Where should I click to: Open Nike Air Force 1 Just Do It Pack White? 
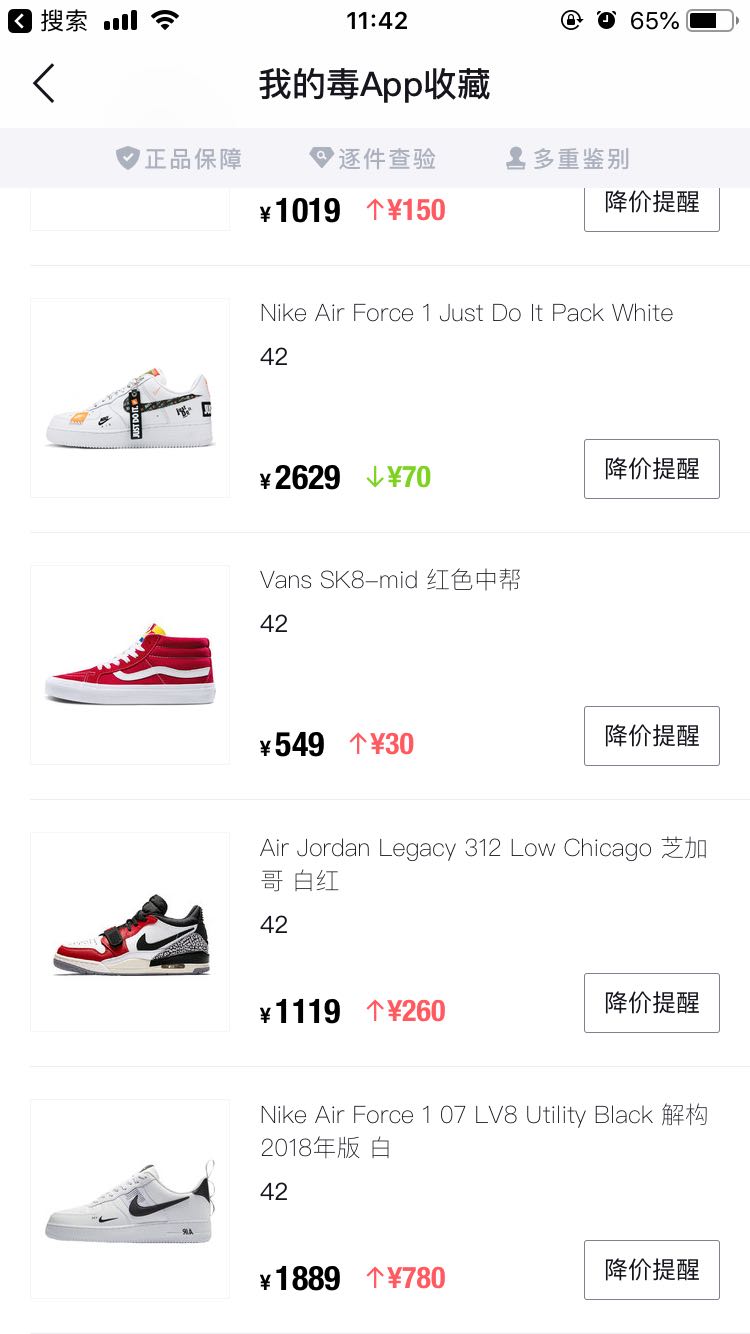pyautogui.click(x=466, y=313)
